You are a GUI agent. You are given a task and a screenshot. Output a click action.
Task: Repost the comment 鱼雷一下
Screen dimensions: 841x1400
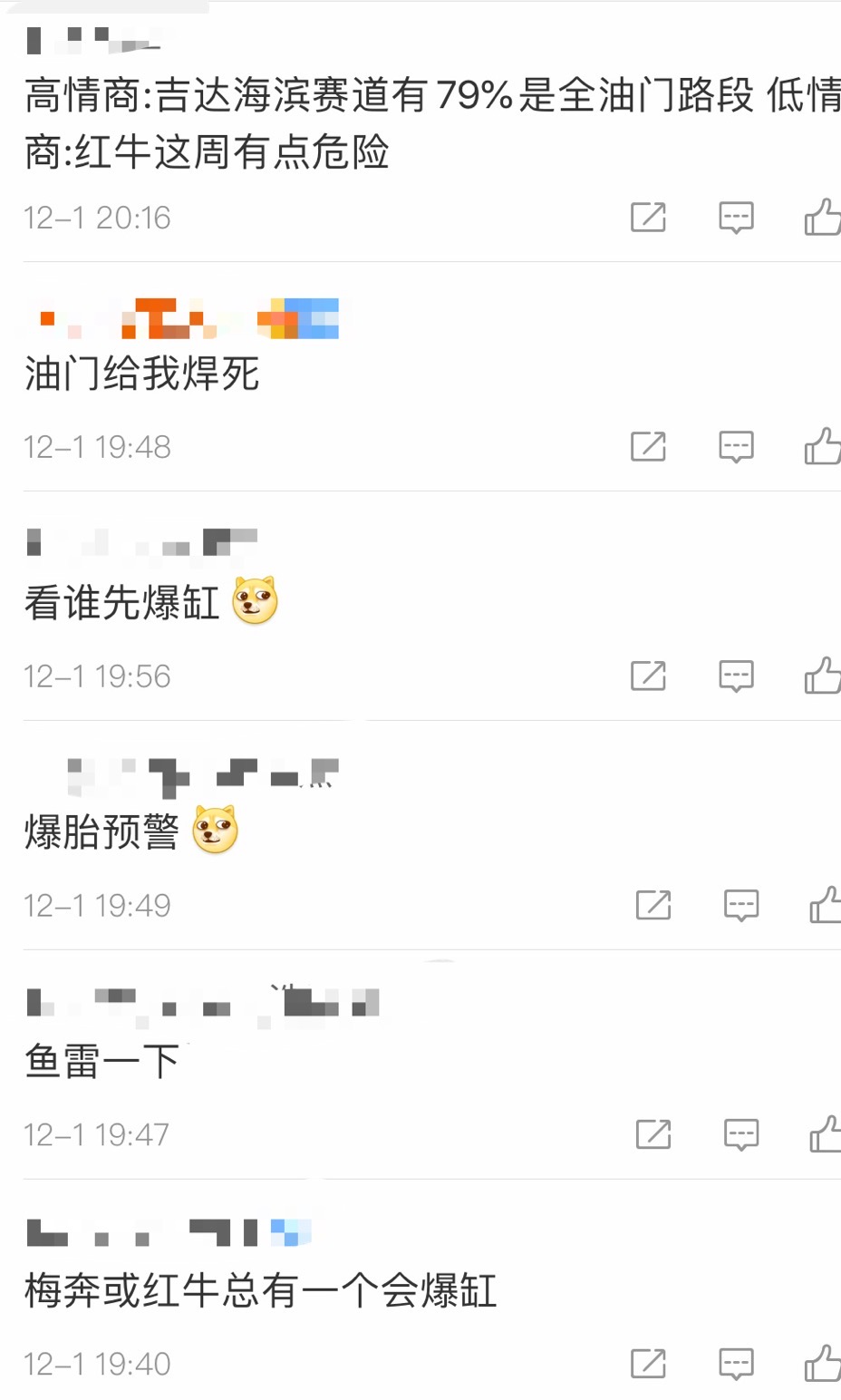point(653,1134)
